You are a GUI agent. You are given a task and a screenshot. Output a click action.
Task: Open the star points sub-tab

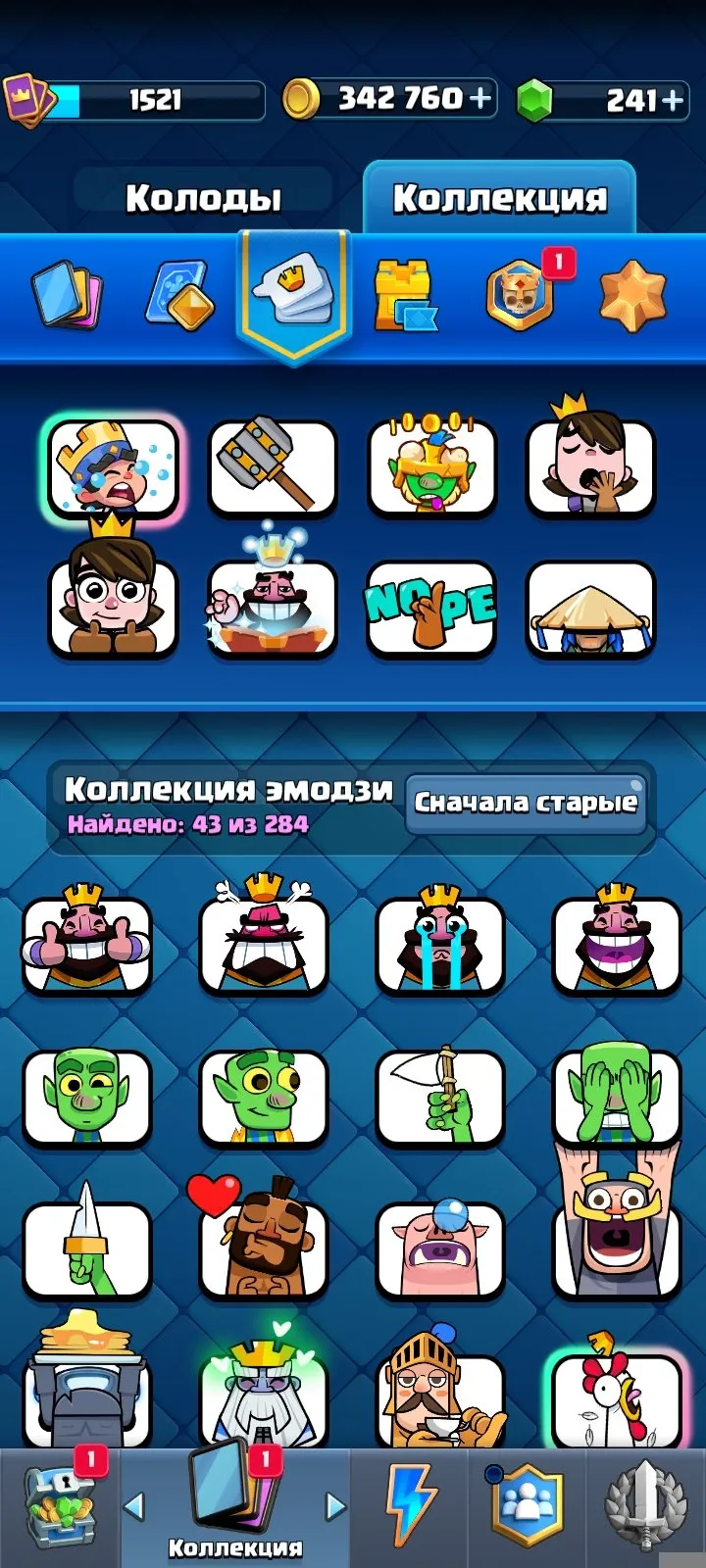[632, 293]
